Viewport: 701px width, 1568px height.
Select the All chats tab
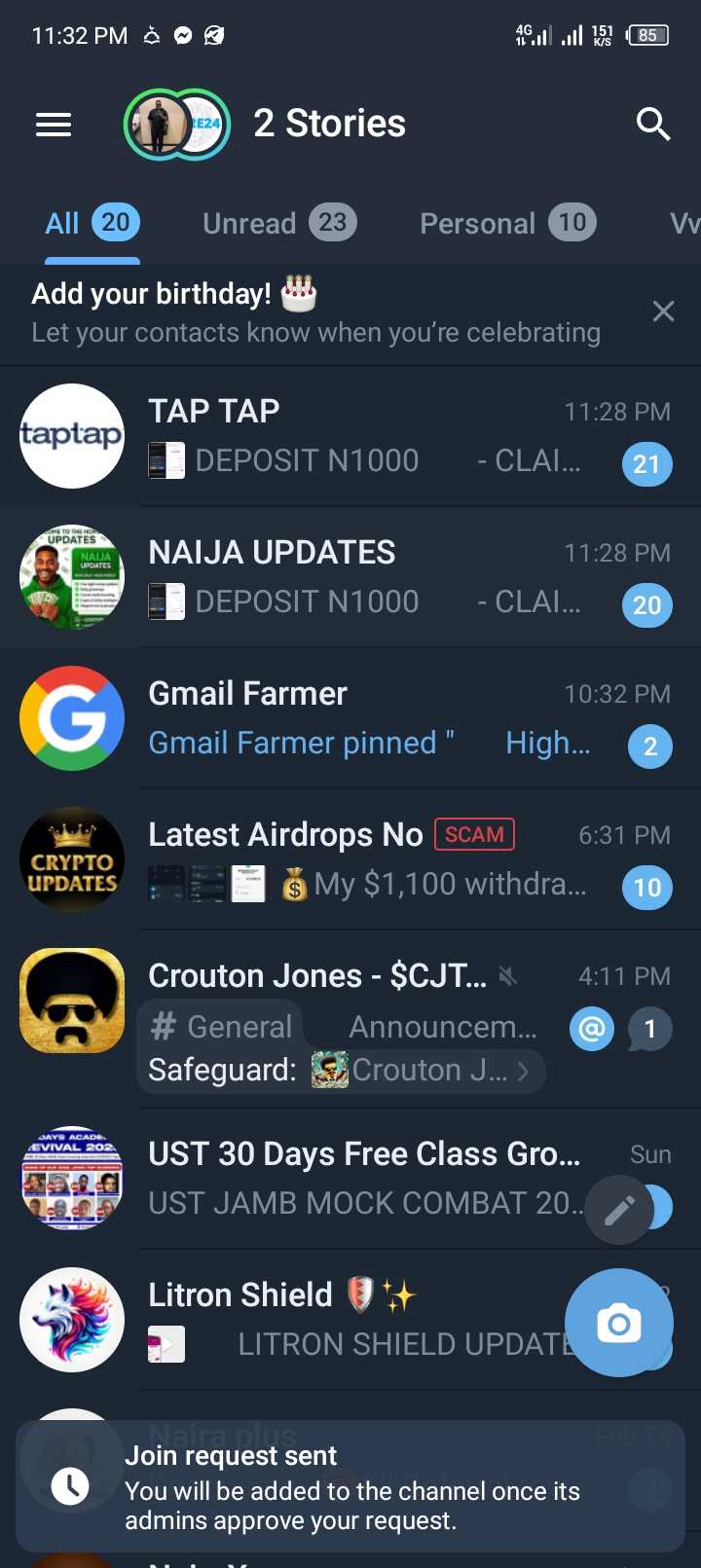click(92, 224)
